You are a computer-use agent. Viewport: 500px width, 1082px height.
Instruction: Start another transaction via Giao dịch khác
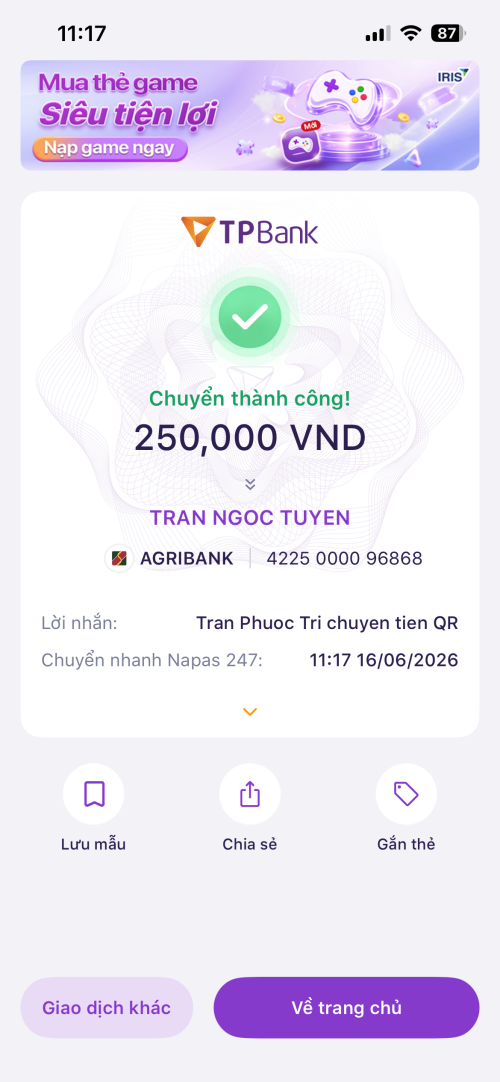point(107,1007)
